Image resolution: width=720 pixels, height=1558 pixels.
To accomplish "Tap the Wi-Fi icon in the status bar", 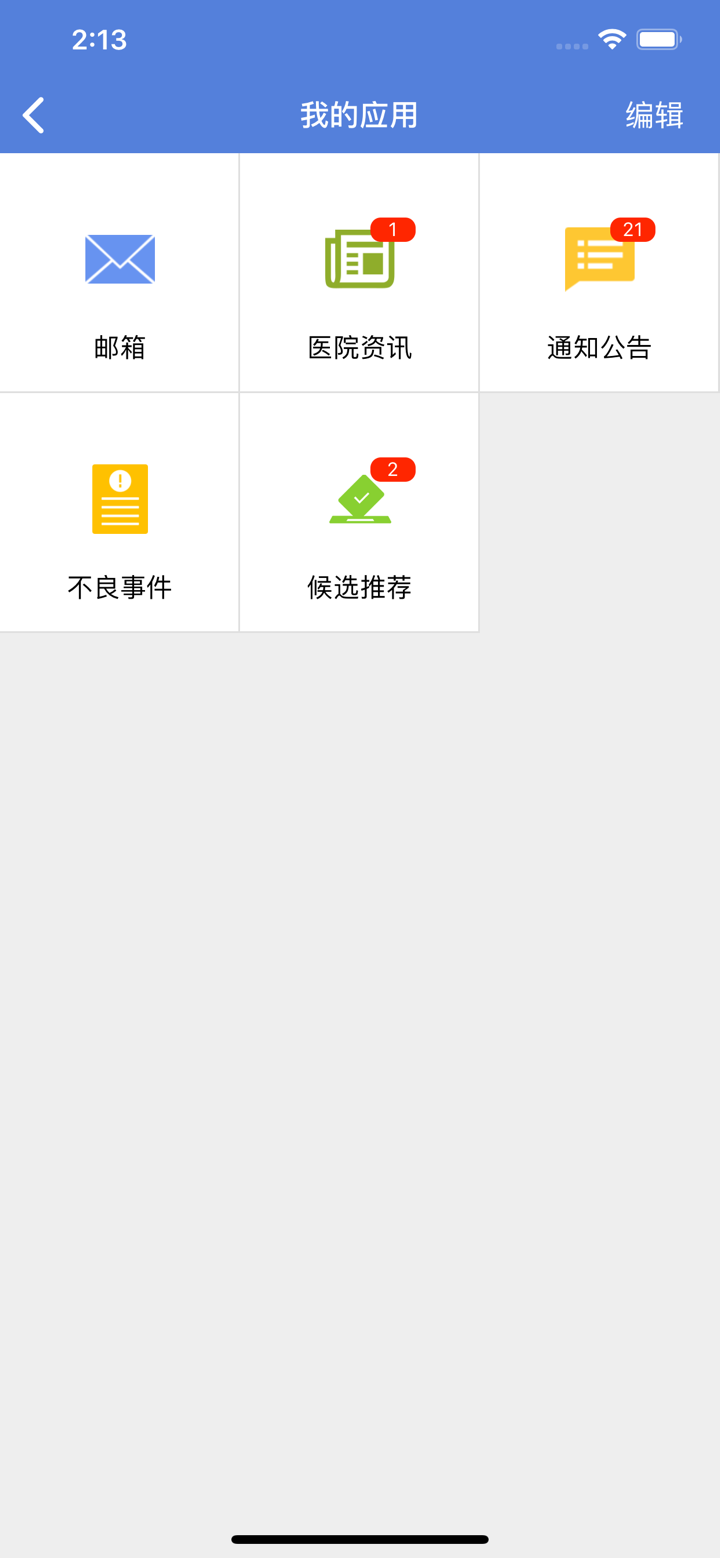I will (x=612, y=39).
